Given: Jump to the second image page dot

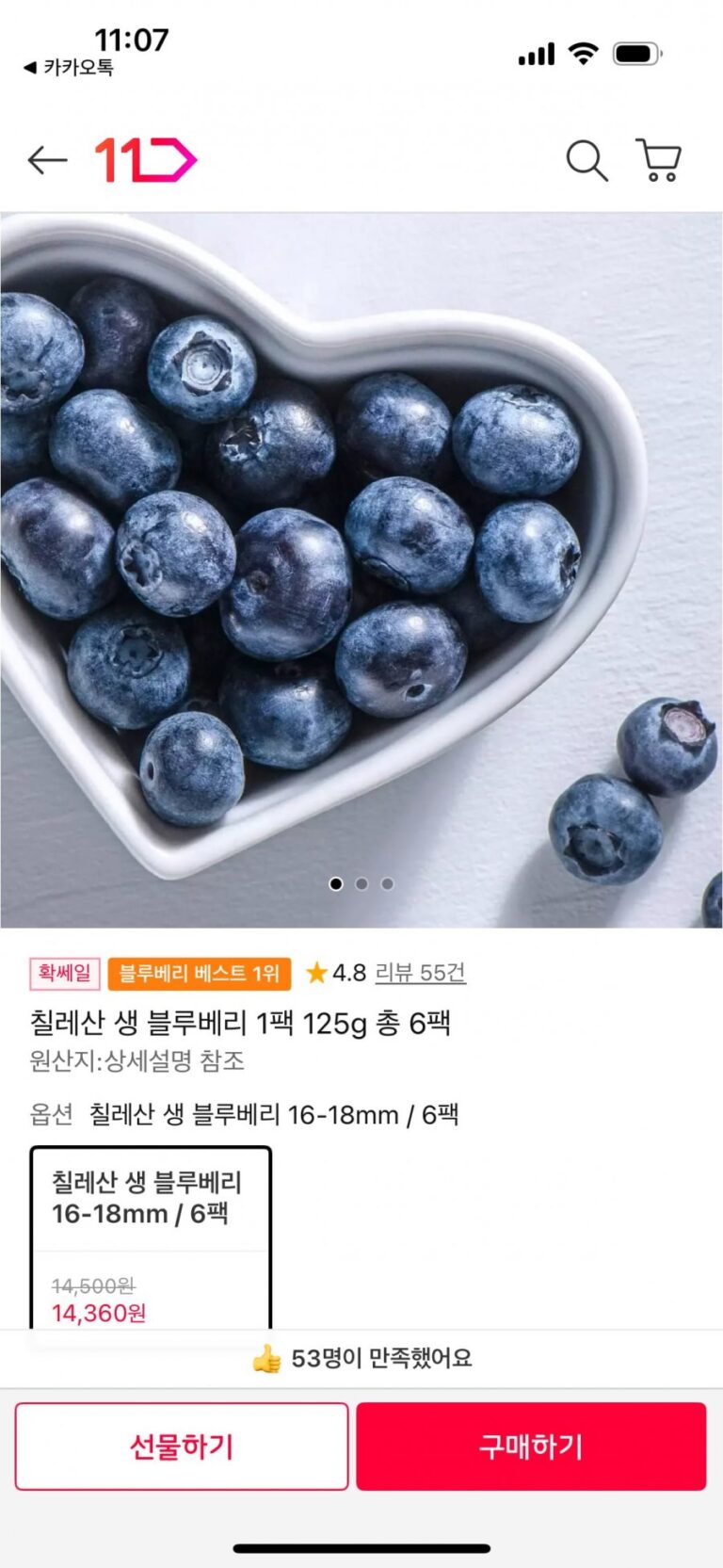Looking at the screenshot, I should click(x=361, y=883).
